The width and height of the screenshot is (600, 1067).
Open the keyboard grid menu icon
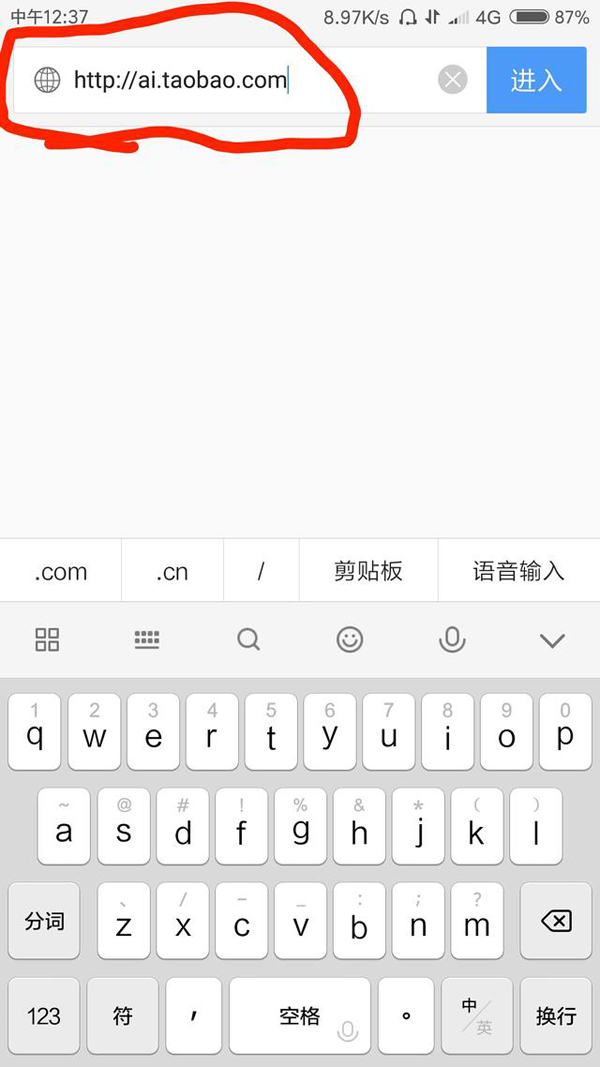tap(47, 640)
